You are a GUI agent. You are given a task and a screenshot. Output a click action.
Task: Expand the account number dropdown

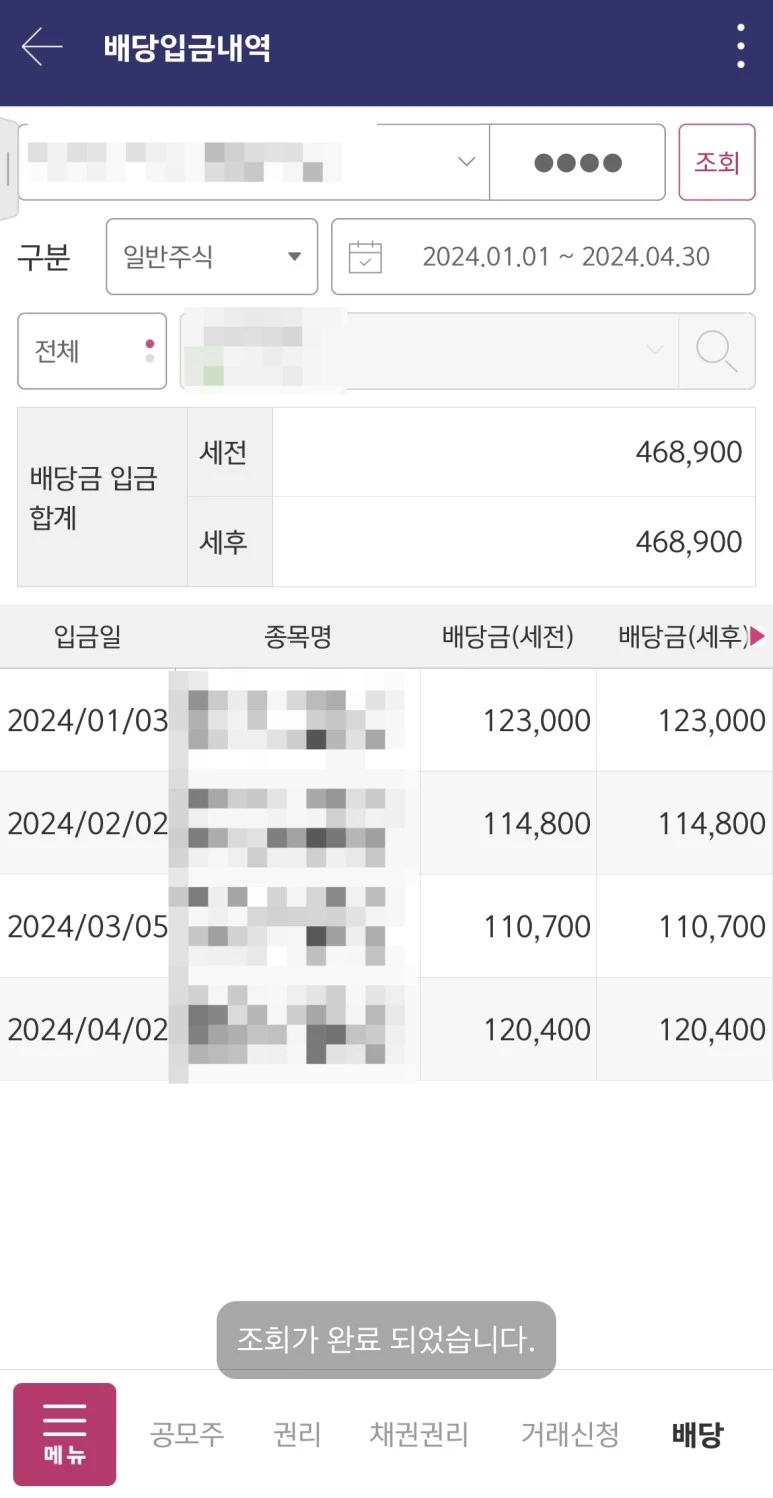click(253, 162)
